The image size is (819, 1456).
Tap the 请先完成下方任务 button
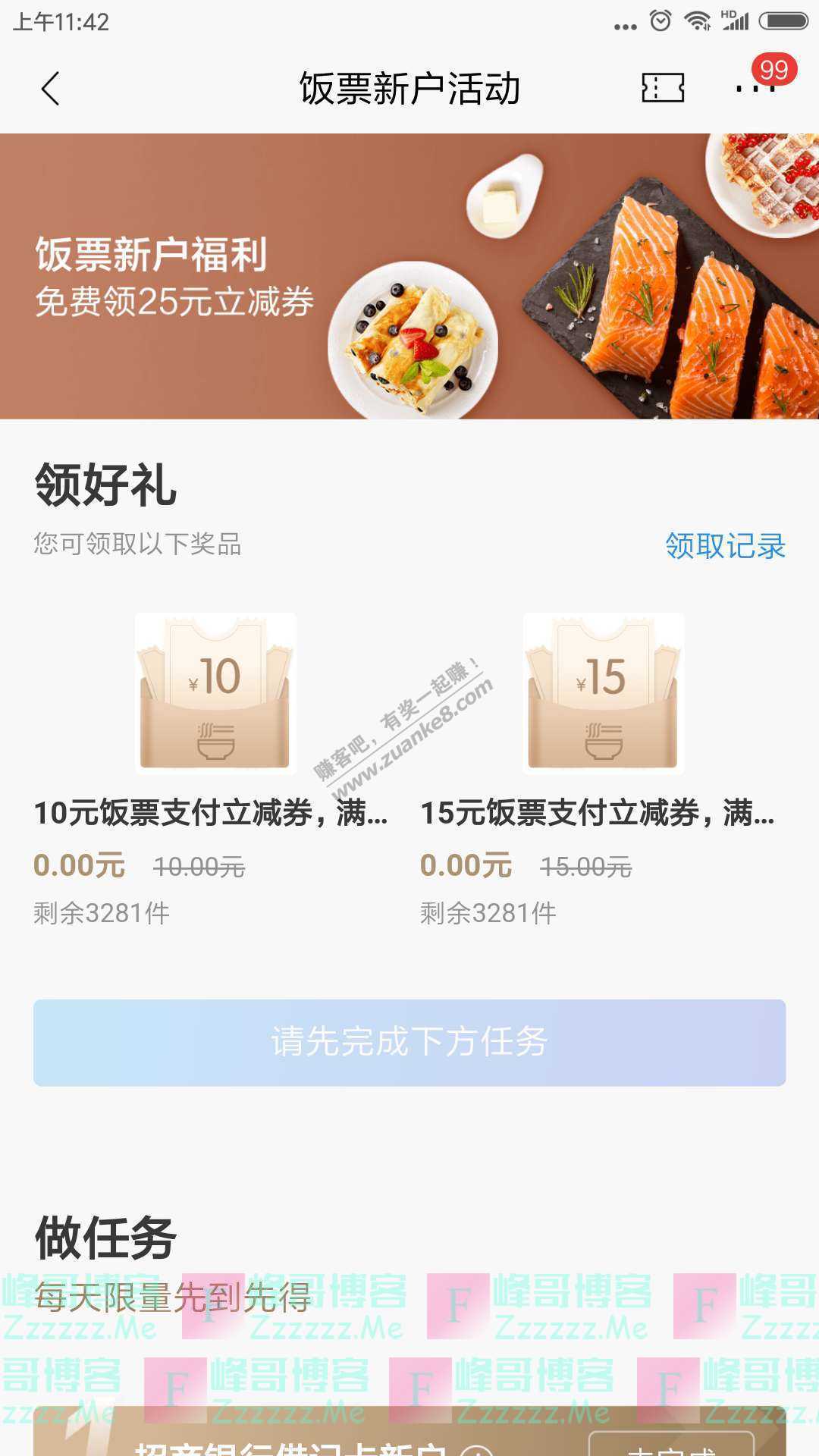pyautogui.click(x=409, y=1042)
